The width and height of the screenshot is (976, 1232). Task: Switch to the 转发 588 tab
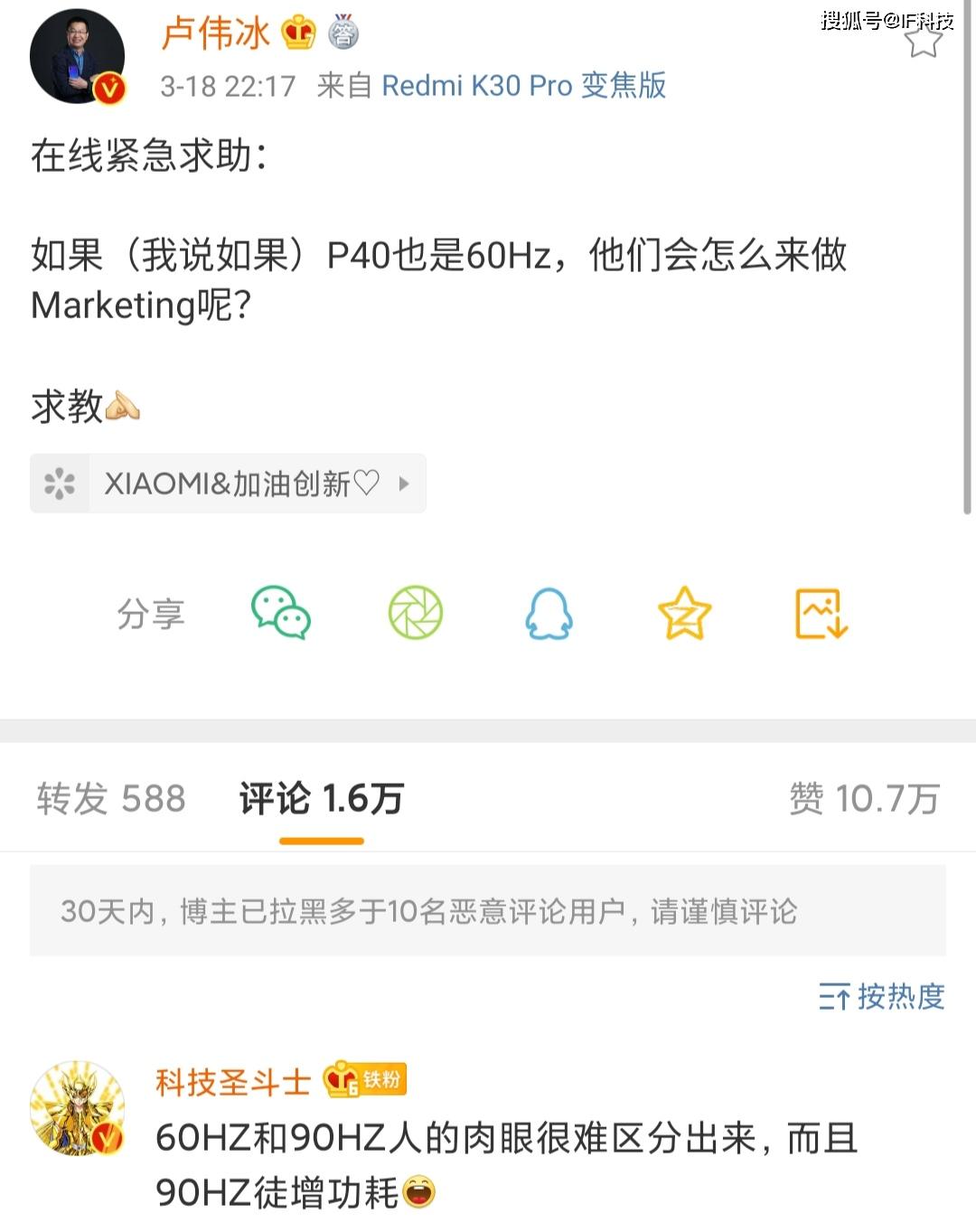point(111,799)
